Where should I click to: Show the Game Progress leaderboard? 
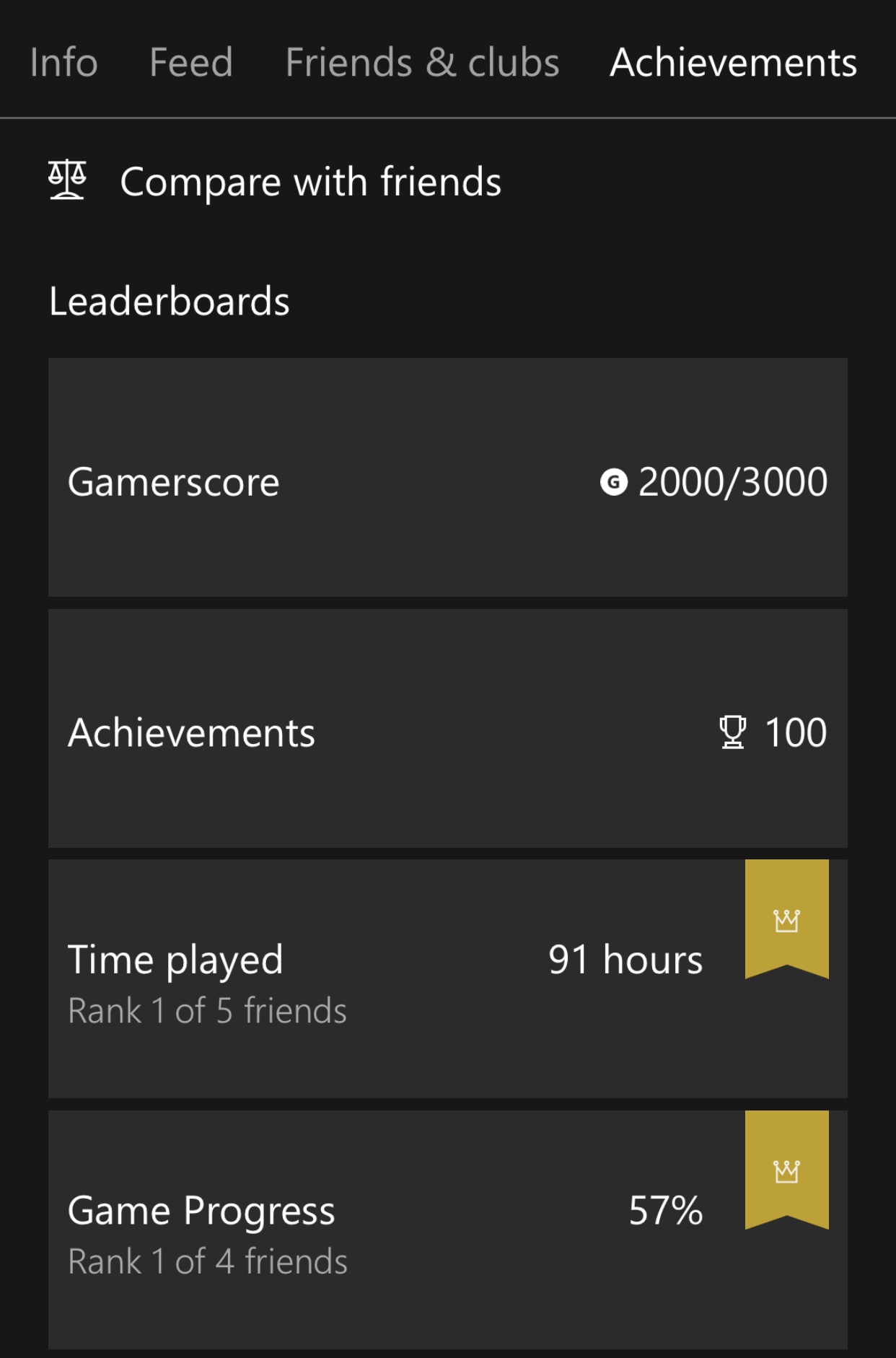(x=447, y=1230)
